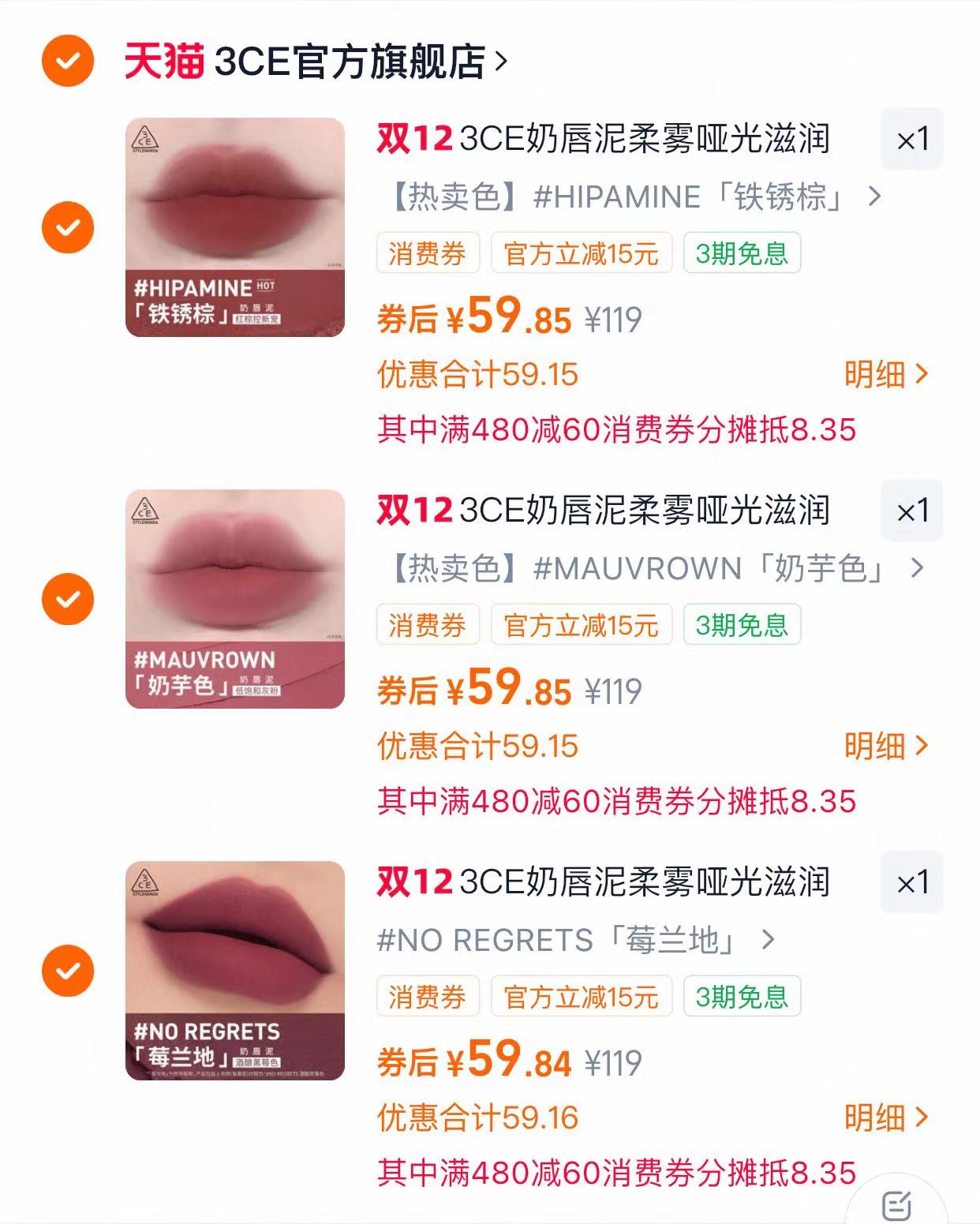Click the 消费券 coupon tag on HIPAMINE item

[430, 252]
